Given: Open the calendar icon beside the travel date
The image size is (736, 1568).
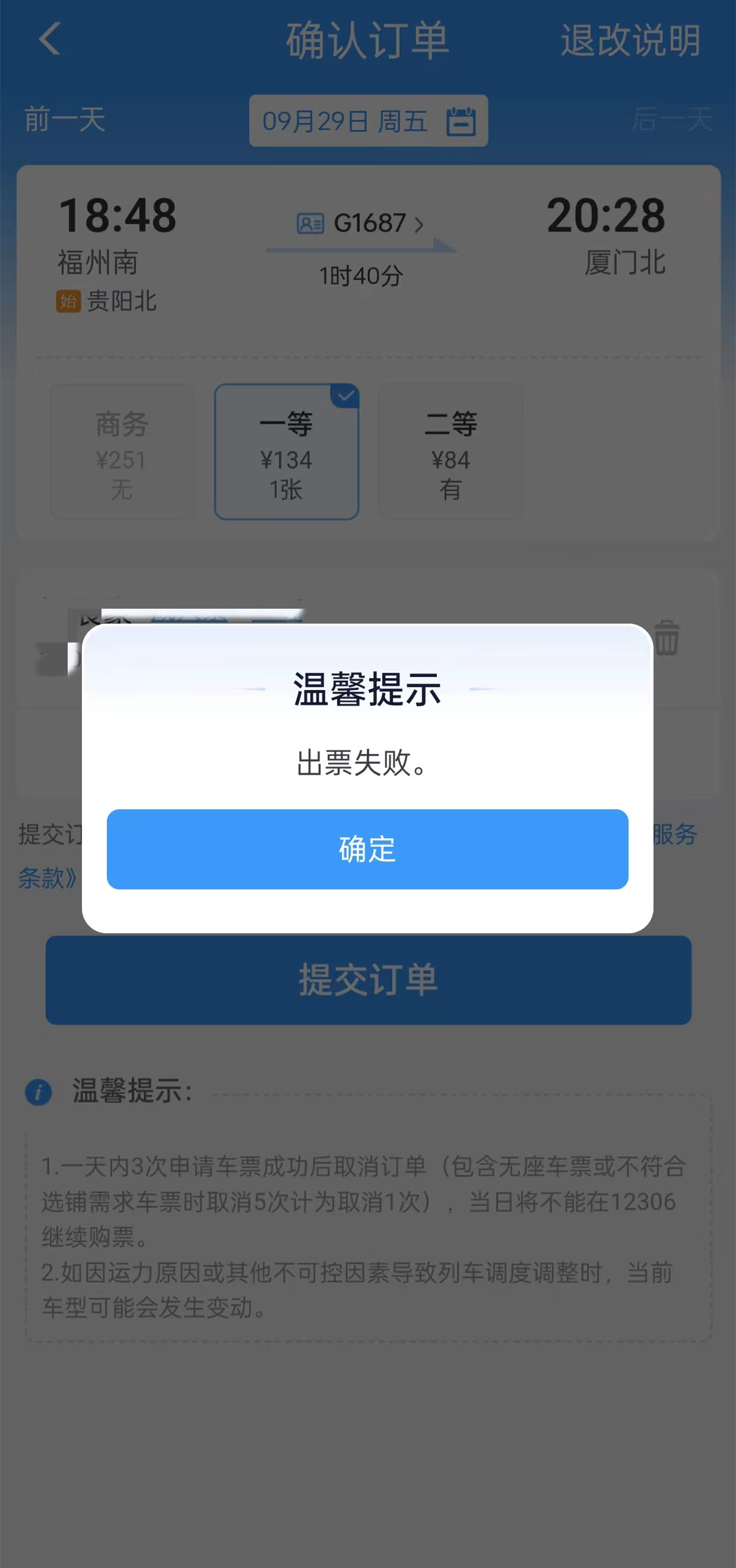Looking at the screenshot, I should click(461, 120).
